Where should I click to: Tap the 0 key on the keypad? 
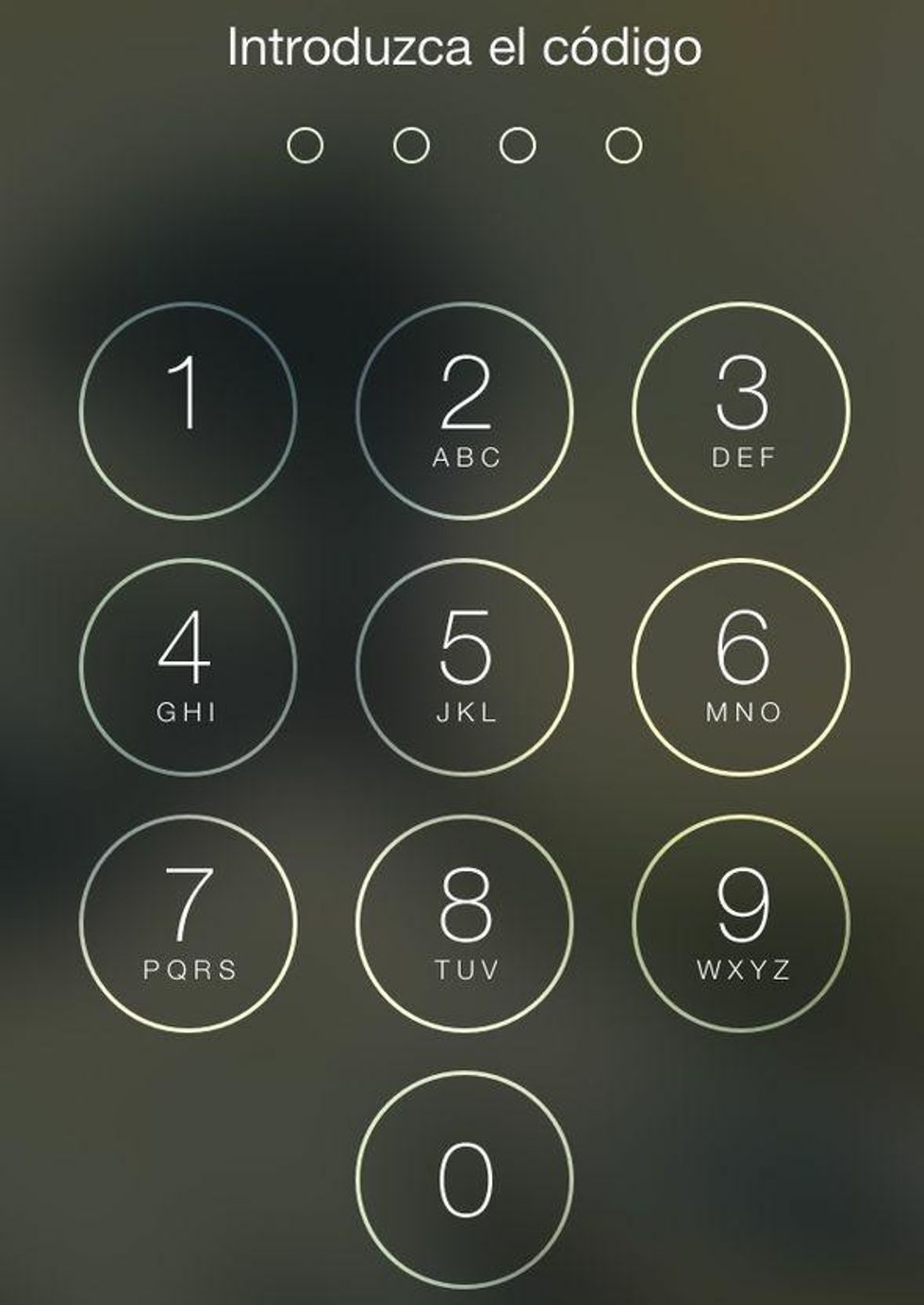coord(465,1179)
